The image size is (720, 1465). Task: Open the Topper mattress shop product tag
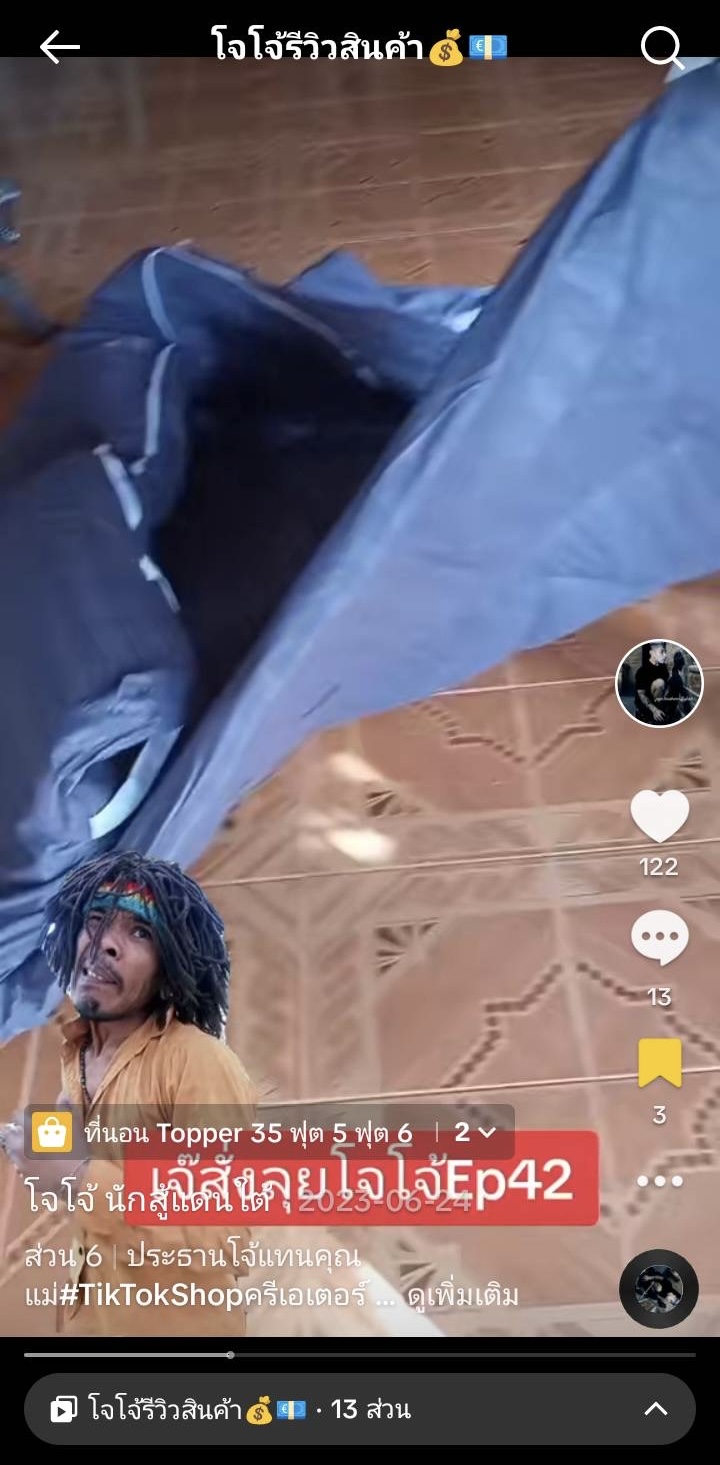(250, 1133)
